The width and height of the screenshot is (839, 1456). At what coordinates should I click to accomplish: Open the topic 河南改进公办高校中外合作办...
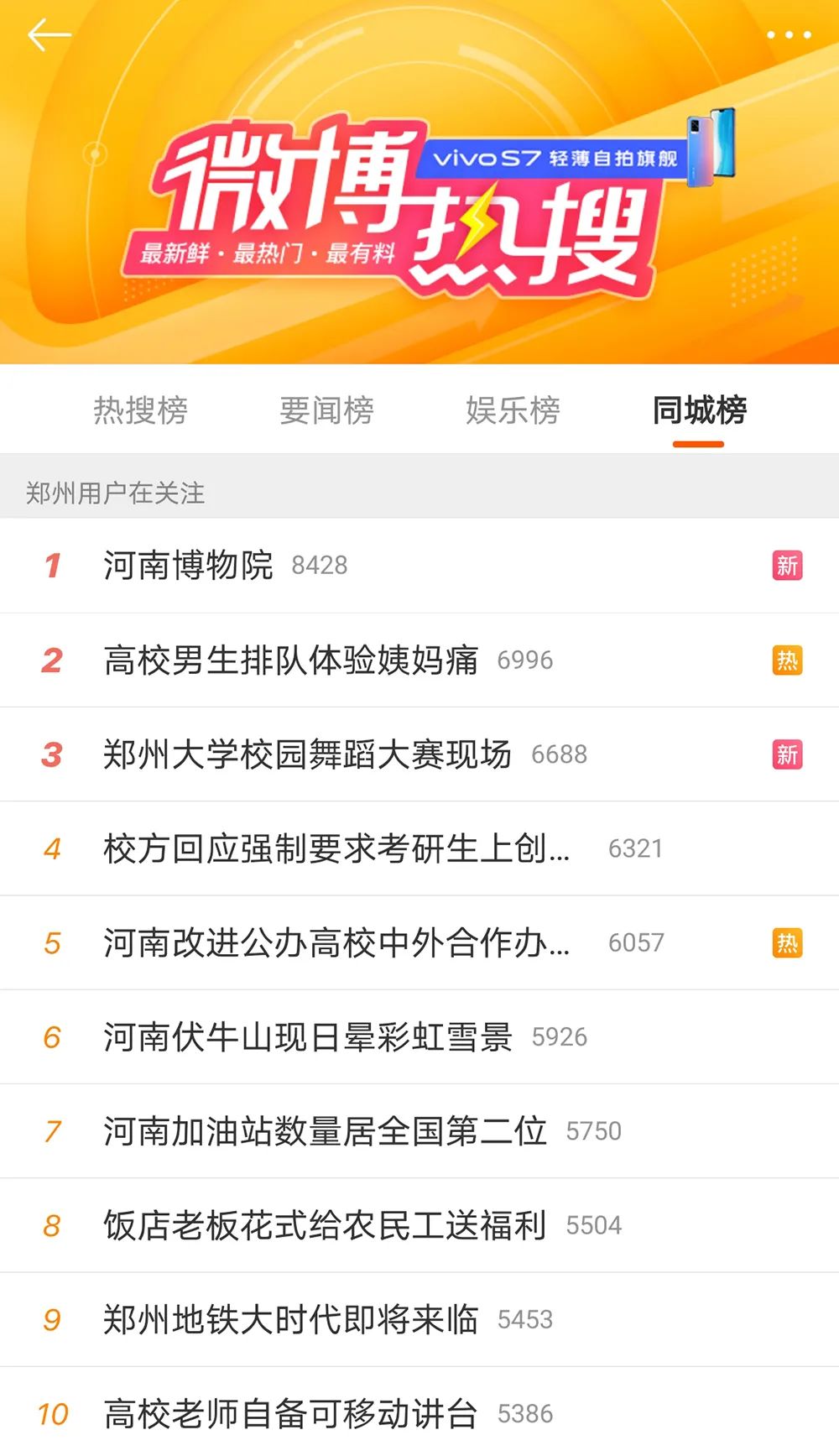(x=336, y=943)
